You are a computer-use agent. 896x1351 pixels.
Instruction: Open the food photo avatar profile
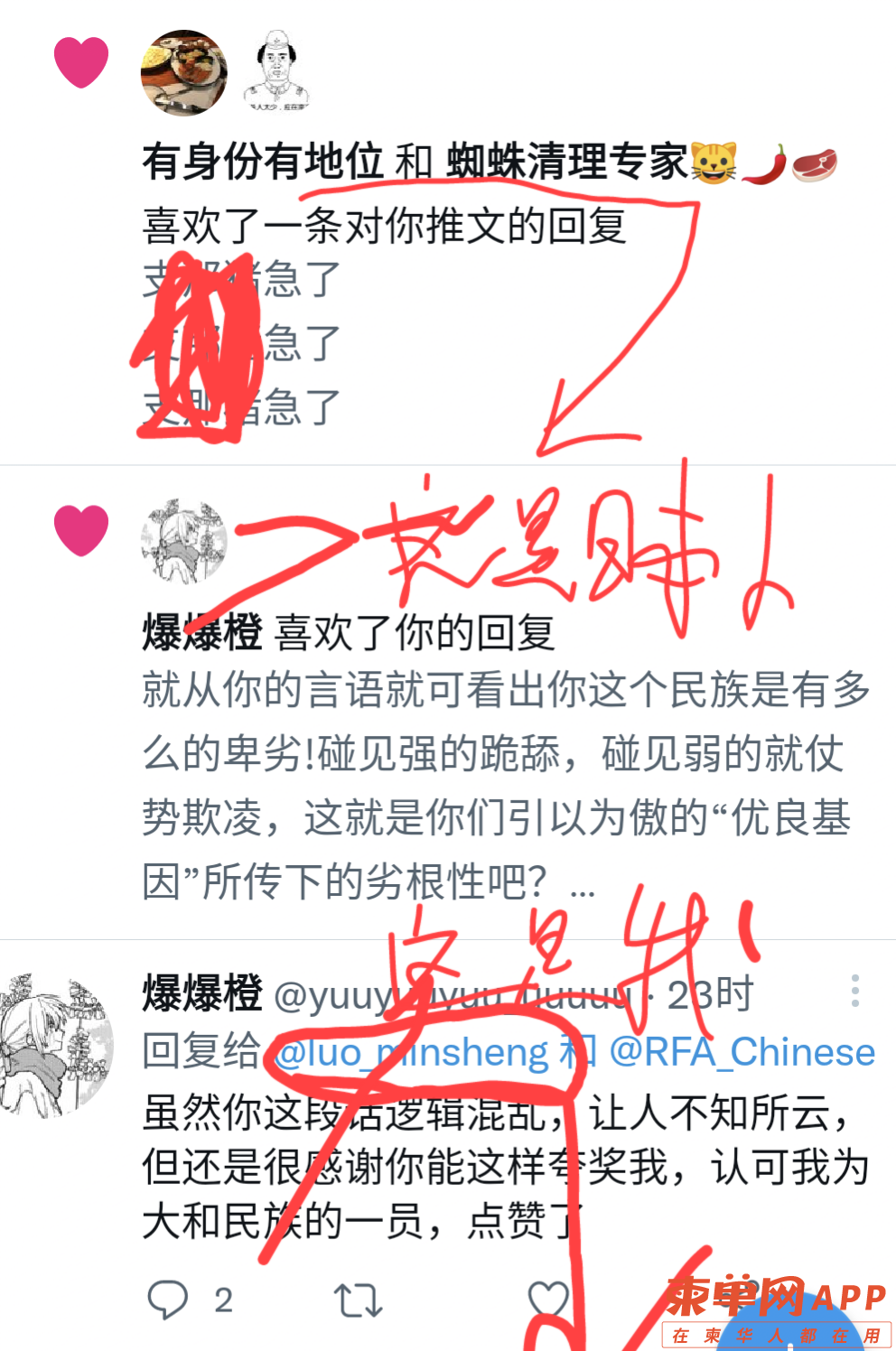184,73
